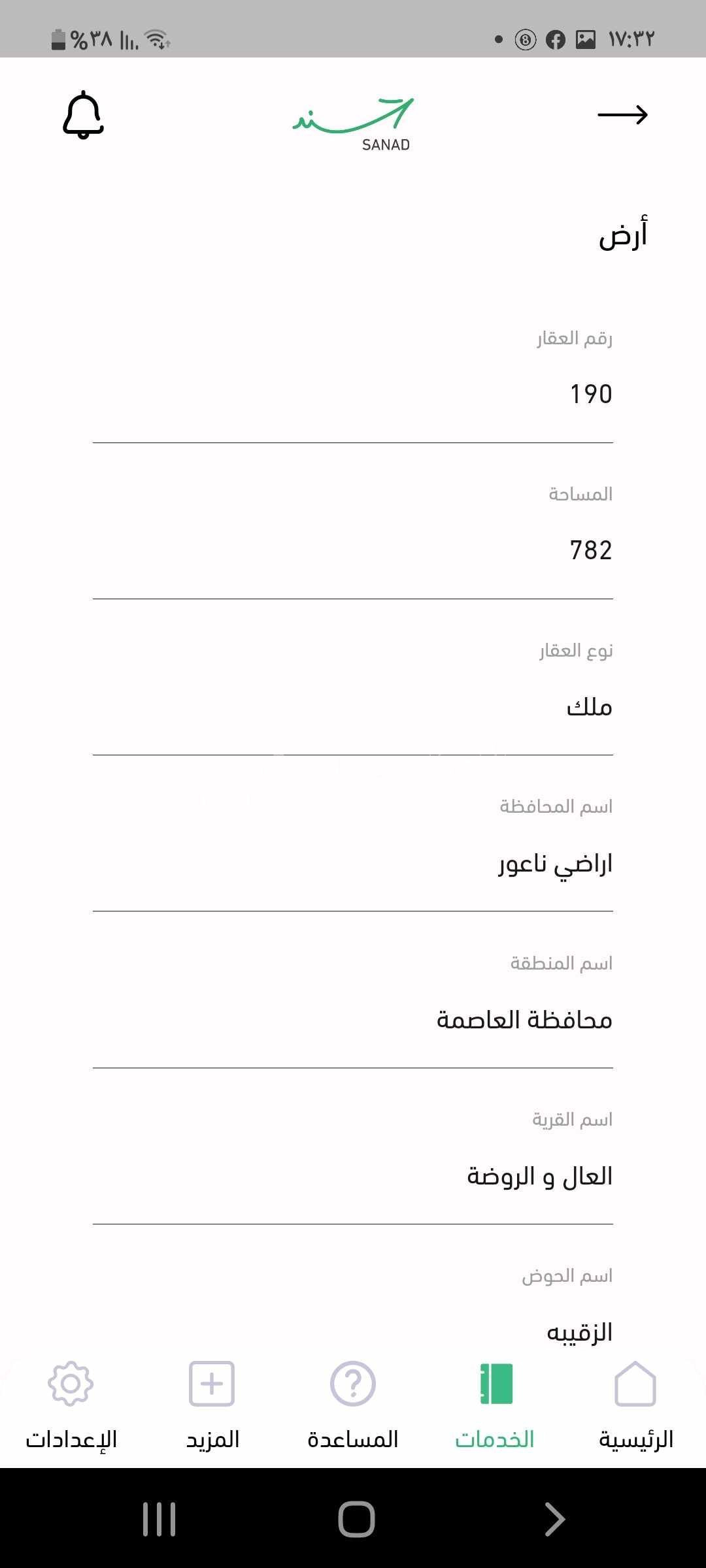Open the 'المزيد' plus icon

[210, 1382]
